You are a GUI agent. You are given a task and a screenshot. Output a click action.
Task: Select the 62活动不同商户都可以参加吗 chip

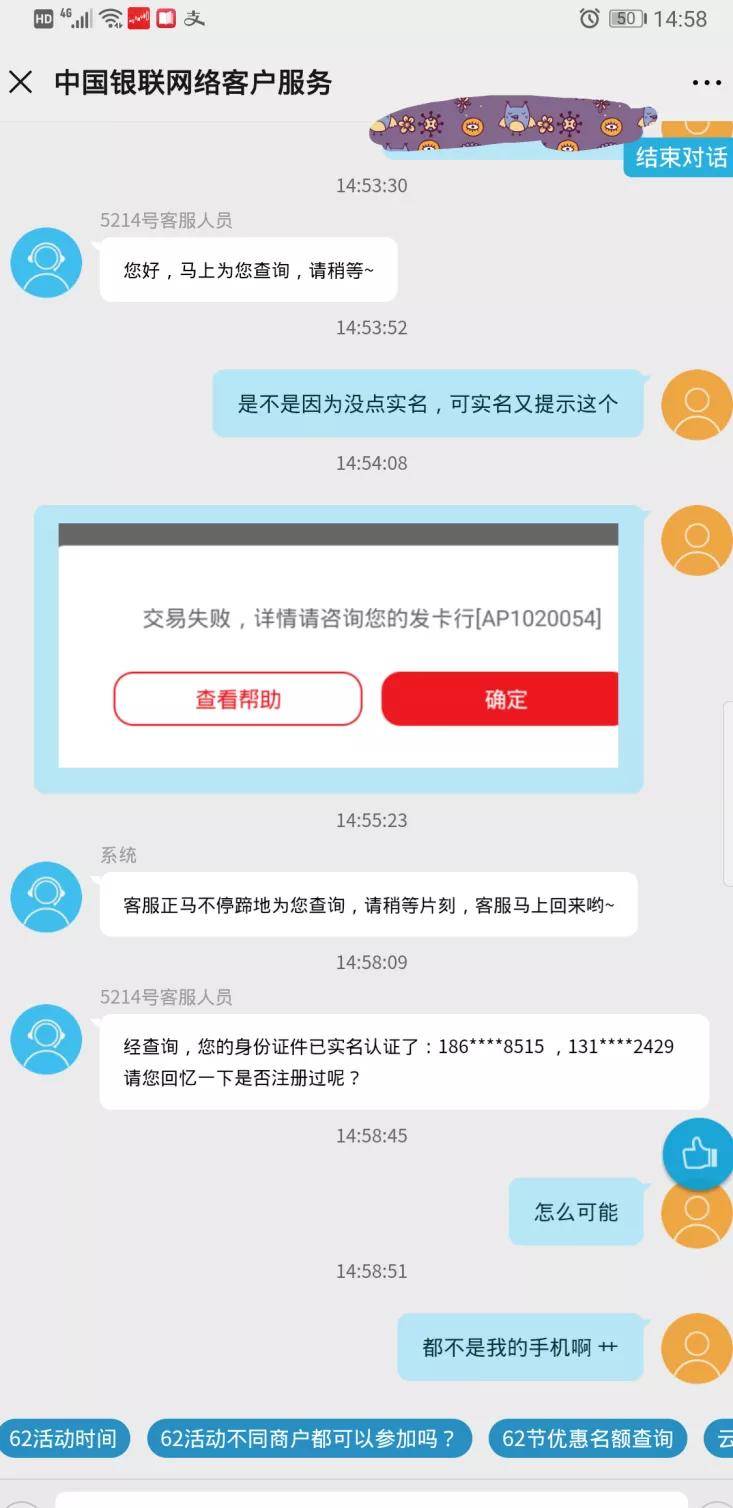(x=308, y=1439)
